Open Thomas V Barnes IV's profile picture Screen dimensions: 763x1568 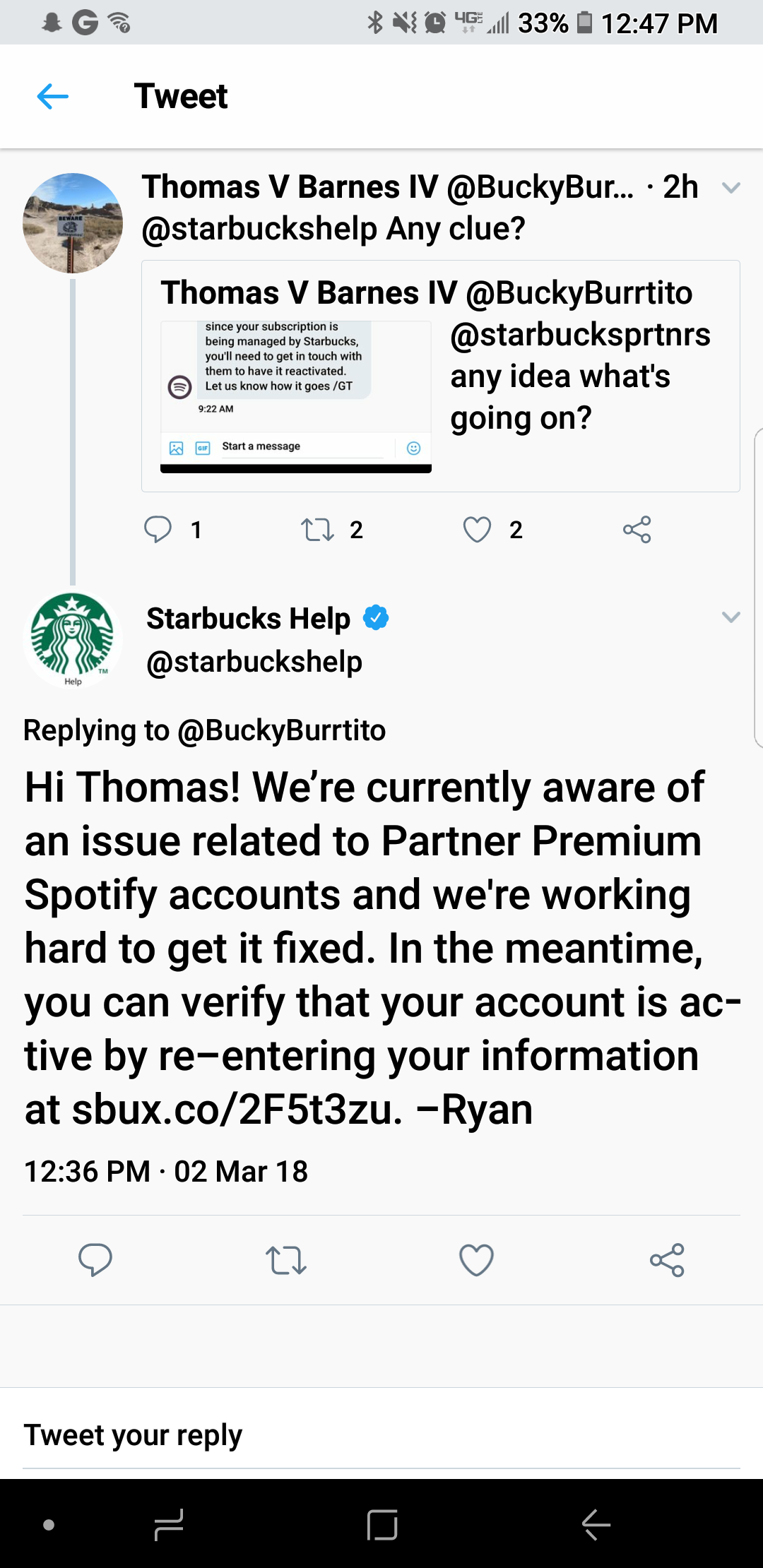[x=73, y=223]
